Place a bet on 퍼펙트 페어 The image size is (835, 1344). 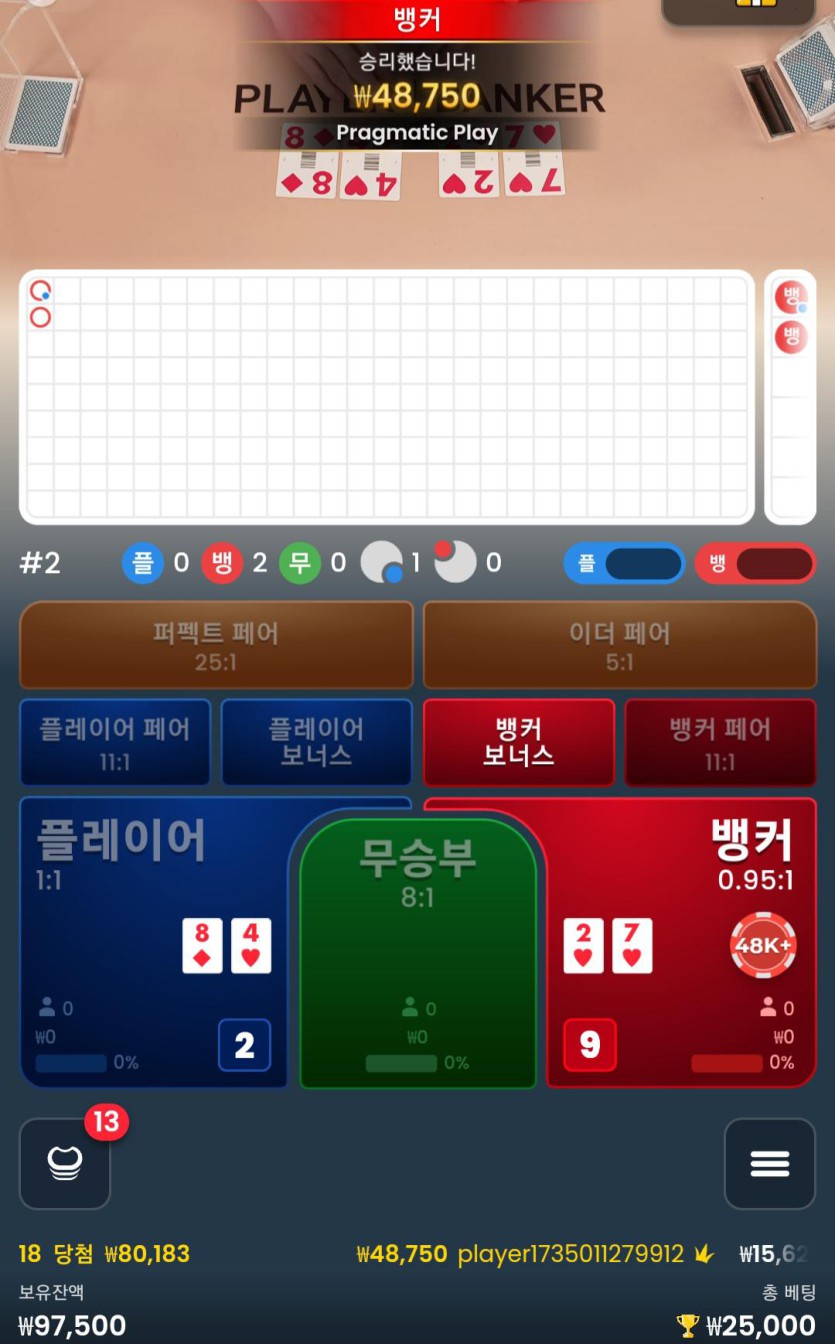click(216, 645)
